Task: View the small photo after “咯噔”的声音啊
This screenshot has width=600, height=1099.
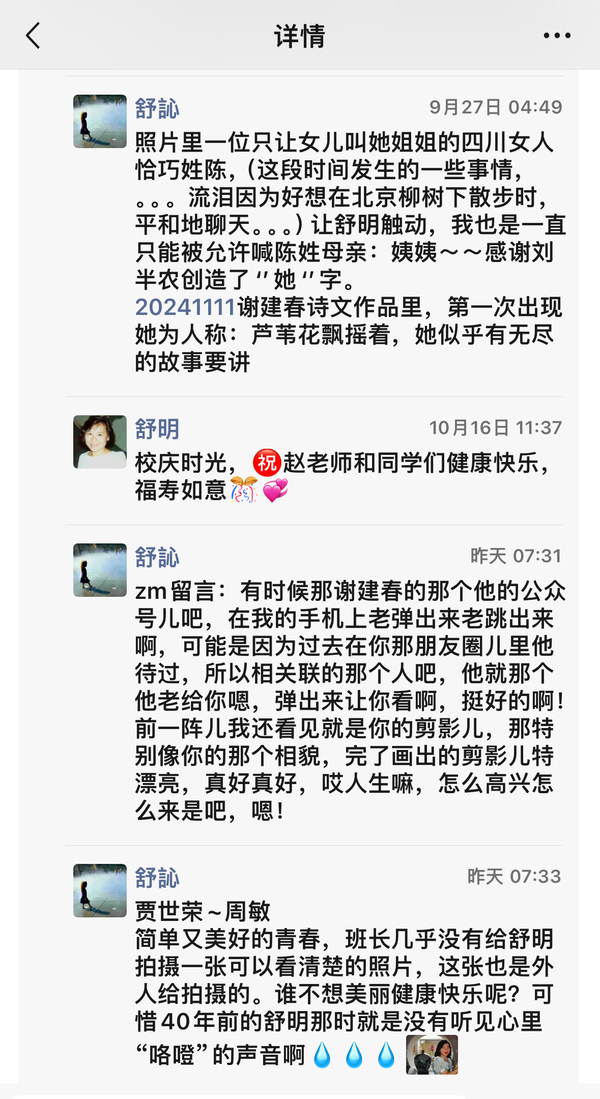Action: click(x=432, y=1055)
